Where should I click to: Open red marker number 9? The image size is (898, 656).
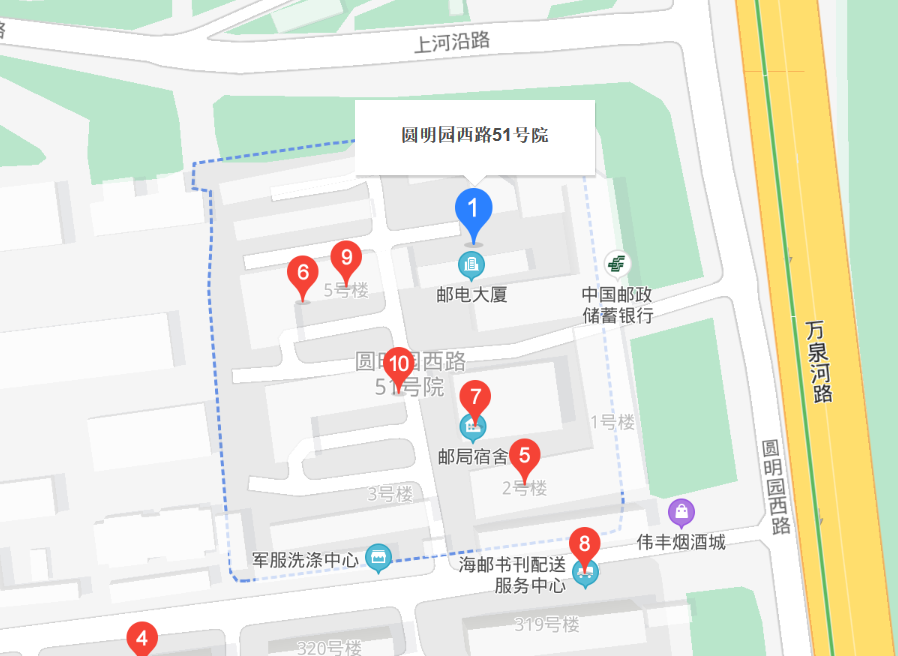[x=346, y=258]
